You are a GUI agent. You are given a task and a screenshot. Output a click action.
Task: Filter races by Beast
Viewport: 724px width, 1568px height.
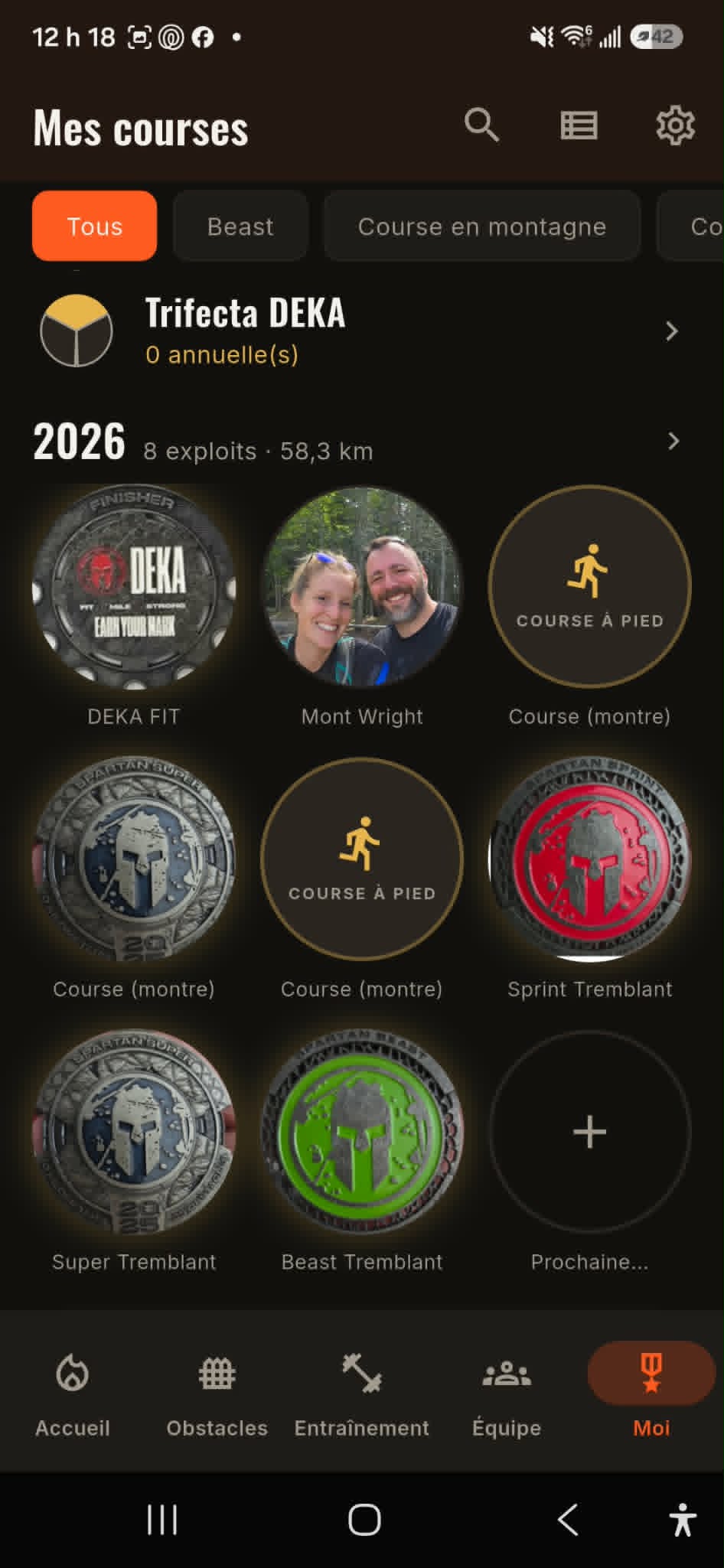tap(240, 227)
